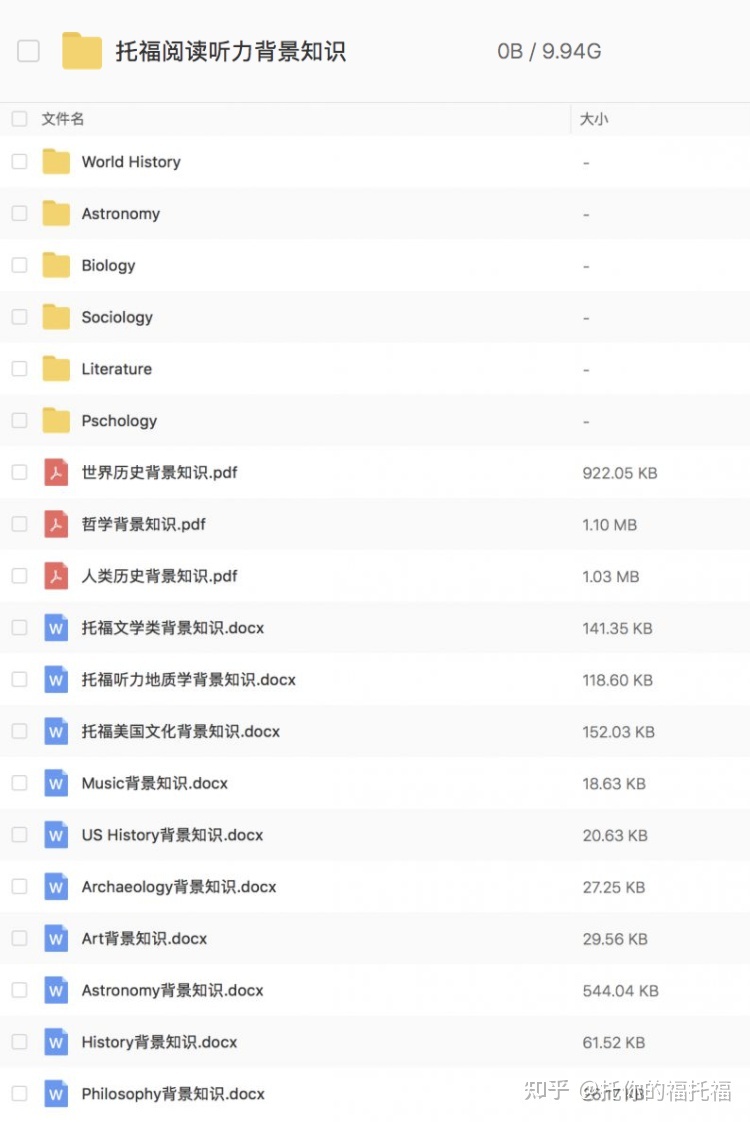This screenshot has height=1122, width=750.
Task: Open Music背景知识.docx document
Action: tap(154, 783)
